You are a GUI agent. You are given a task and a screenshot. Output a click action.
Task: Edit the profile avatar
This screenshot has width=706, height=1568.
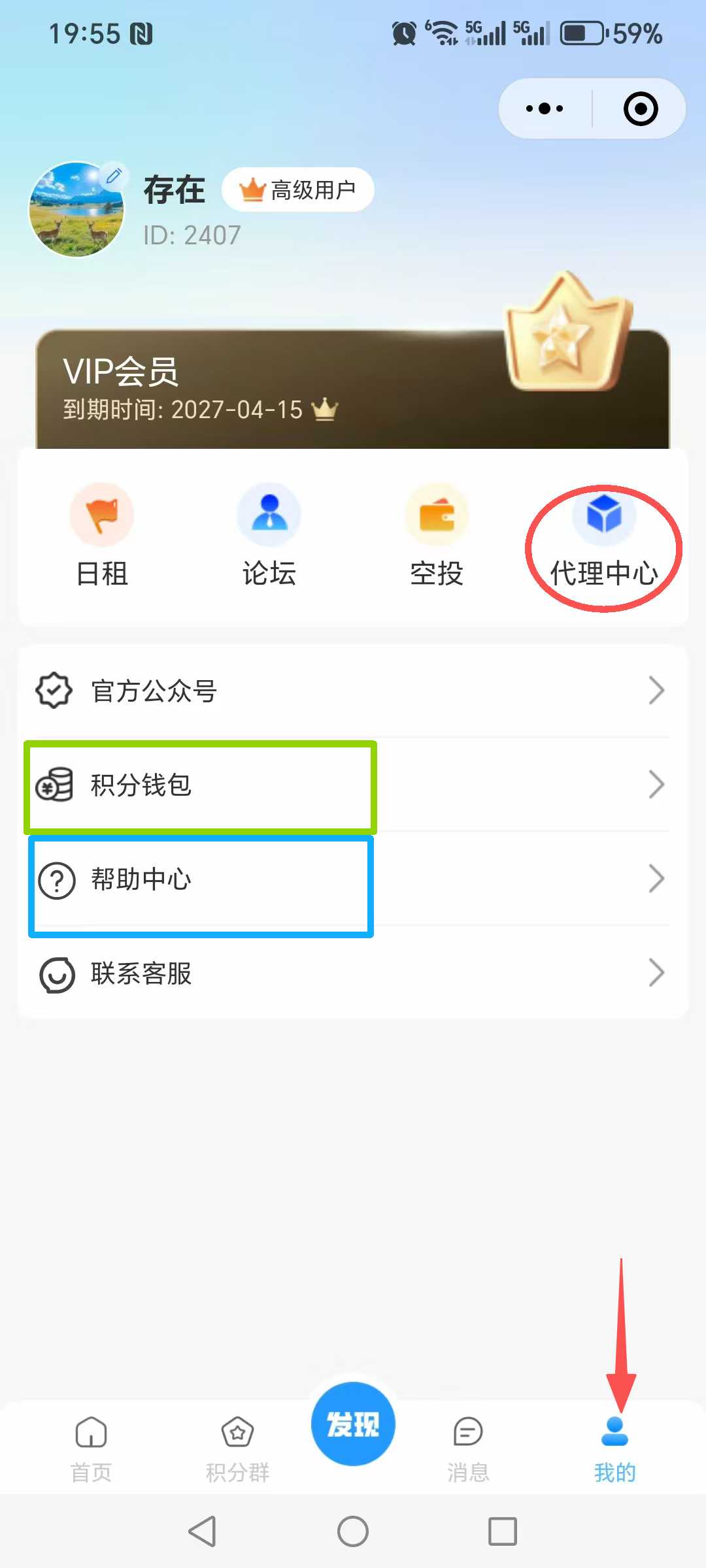(114, 176)
